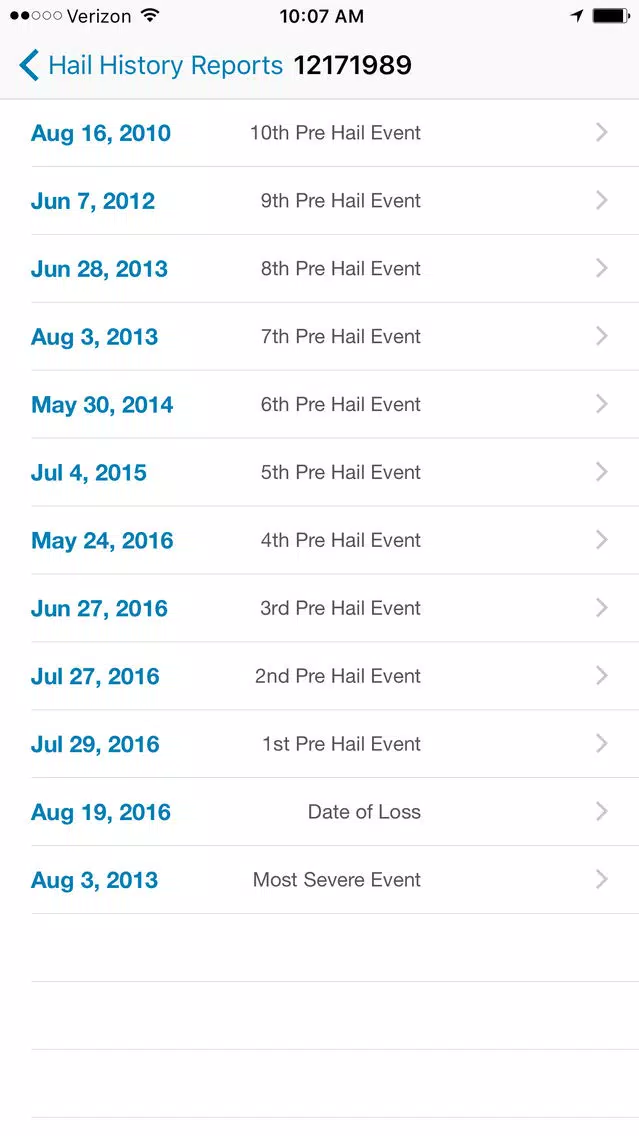Open the 2nd Pre Hail Event
The image size is (639, 1136).
point(320,676)
